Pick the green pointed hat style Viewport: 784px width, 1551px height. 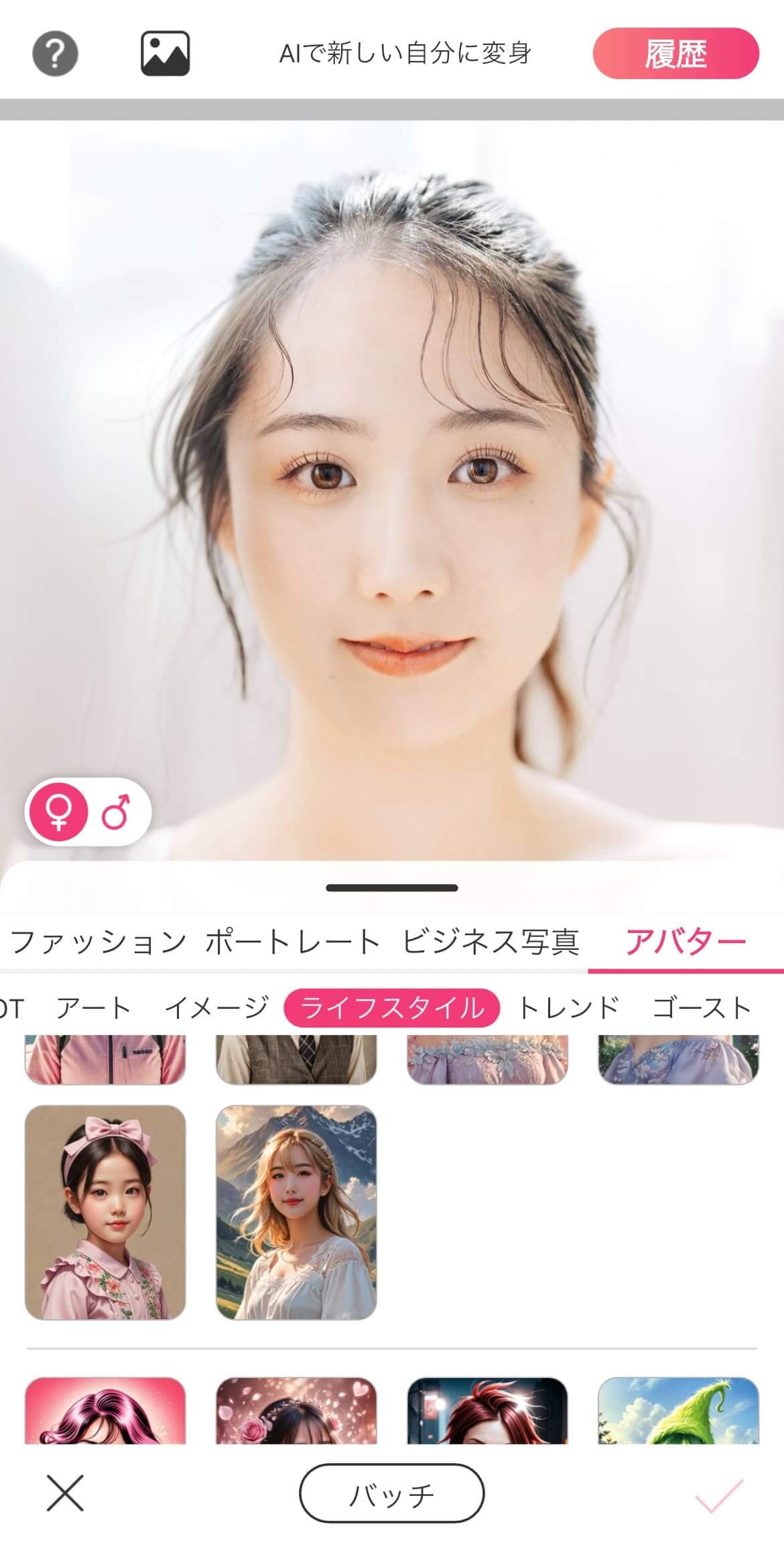point(678,1410)
